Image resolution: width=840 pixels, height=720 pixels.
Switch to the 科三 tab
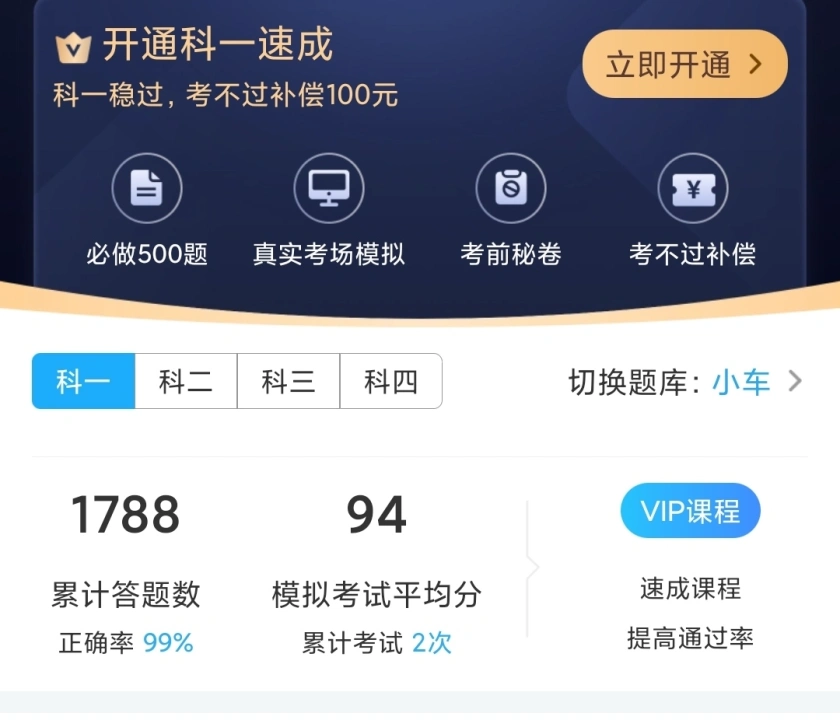288,381
